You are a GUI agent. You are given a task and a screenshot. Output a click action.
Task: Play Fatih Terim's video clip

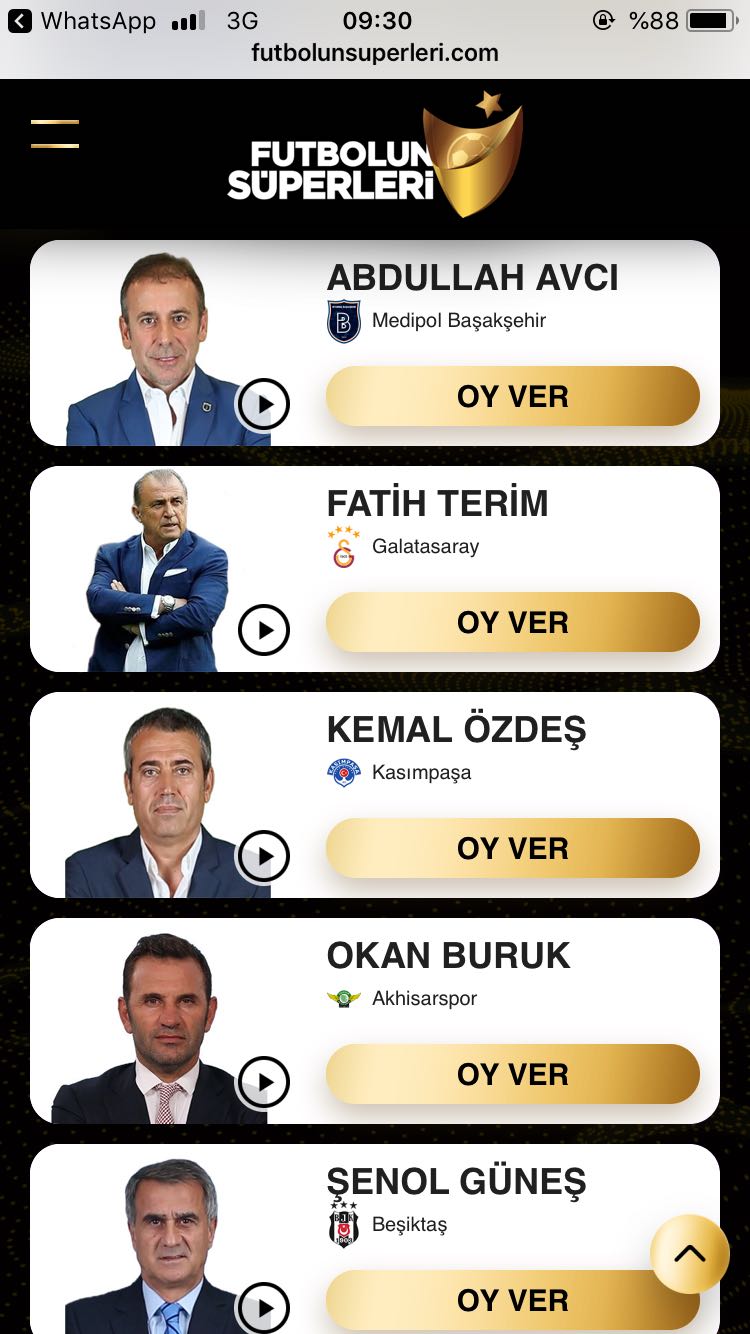[x=264, y=630]
